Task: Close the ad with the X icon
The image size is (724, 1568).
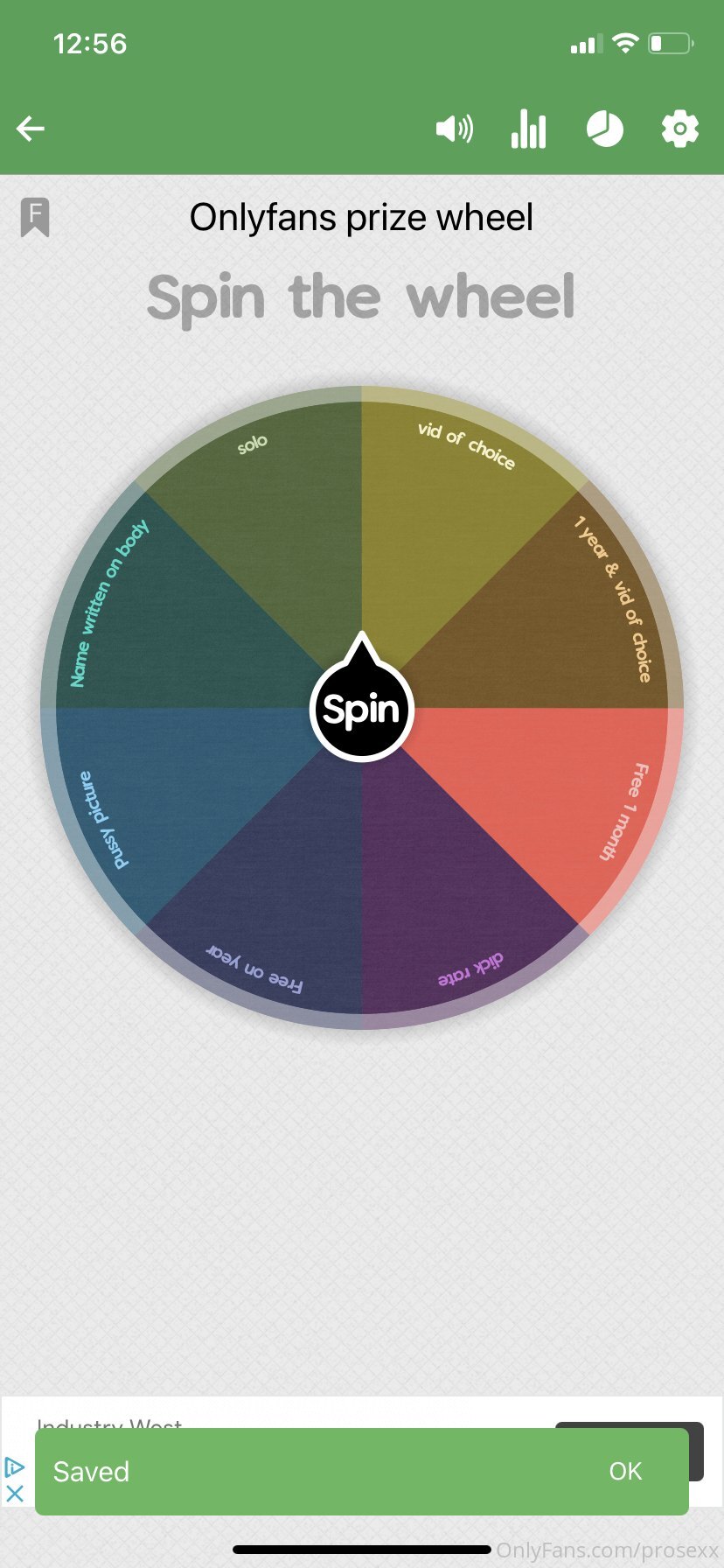Action: click(15, 1493)
